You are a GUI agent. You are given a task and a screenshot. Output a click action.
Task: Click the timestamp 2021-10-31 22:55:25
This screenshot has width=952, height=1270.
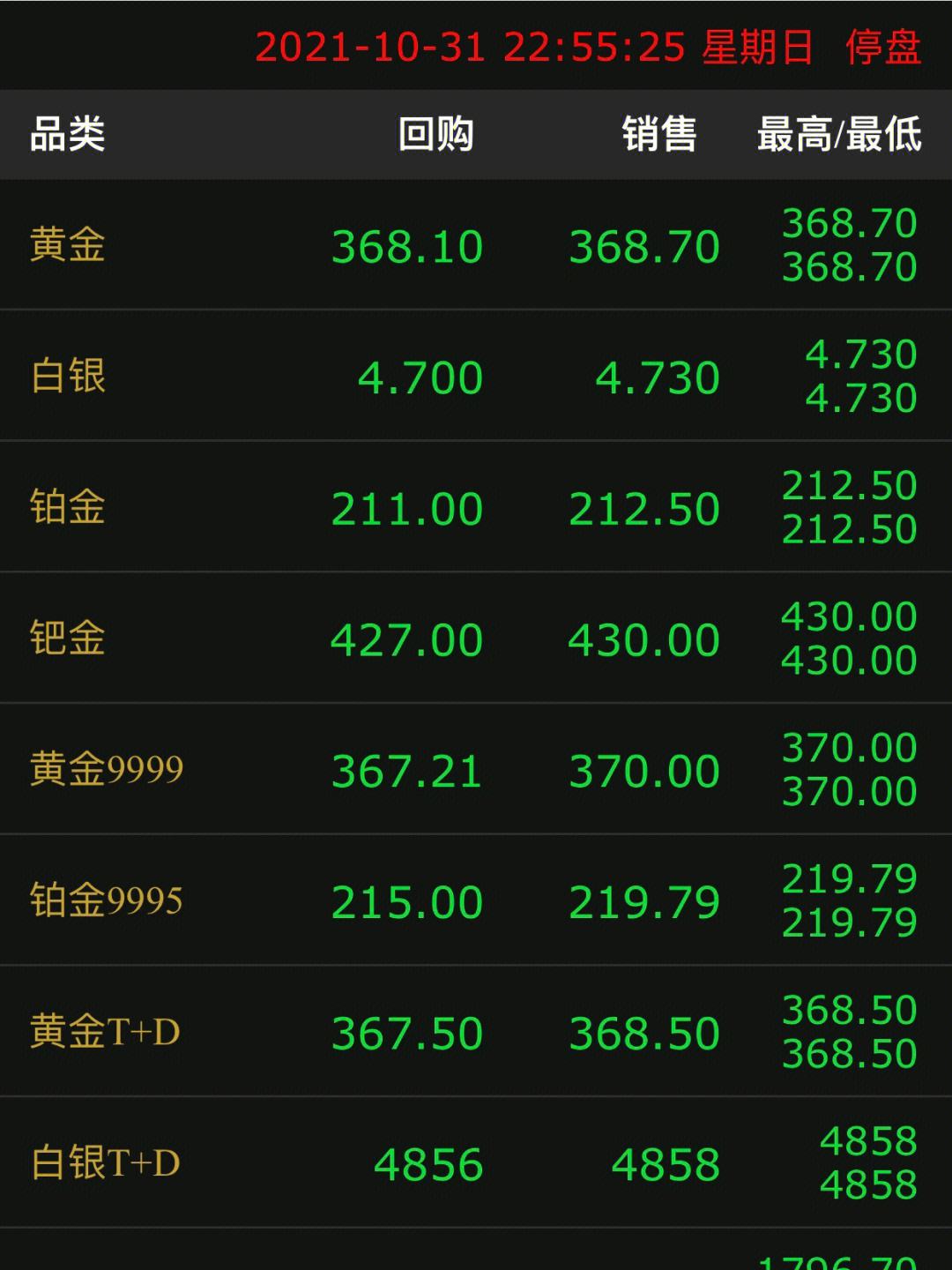pos(472,50)
